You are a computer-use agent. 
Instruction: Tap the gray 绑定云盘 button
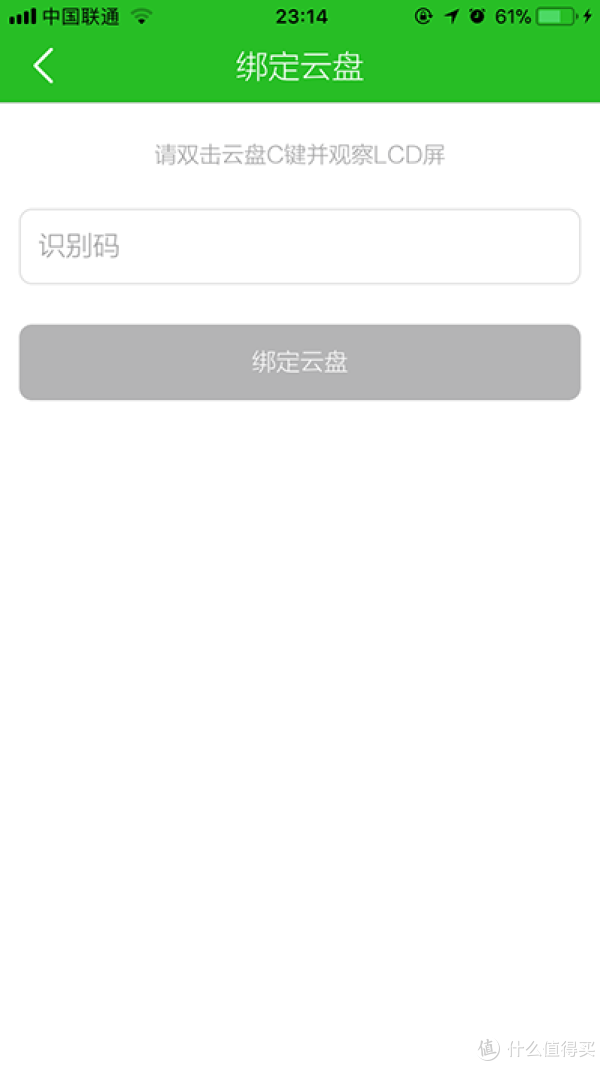tap(300, 362)
